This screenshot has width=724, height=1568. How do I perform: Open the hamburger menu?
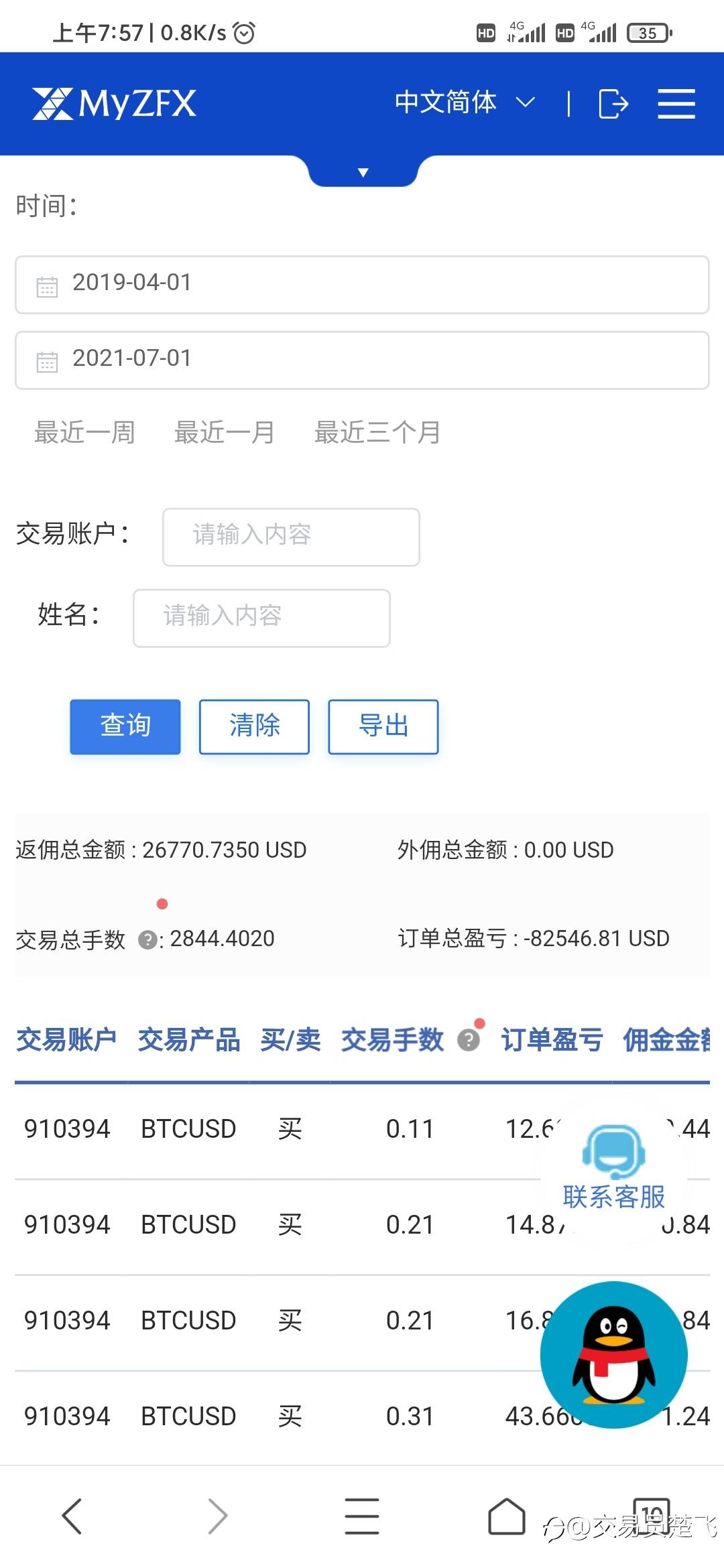coord(676,104)
